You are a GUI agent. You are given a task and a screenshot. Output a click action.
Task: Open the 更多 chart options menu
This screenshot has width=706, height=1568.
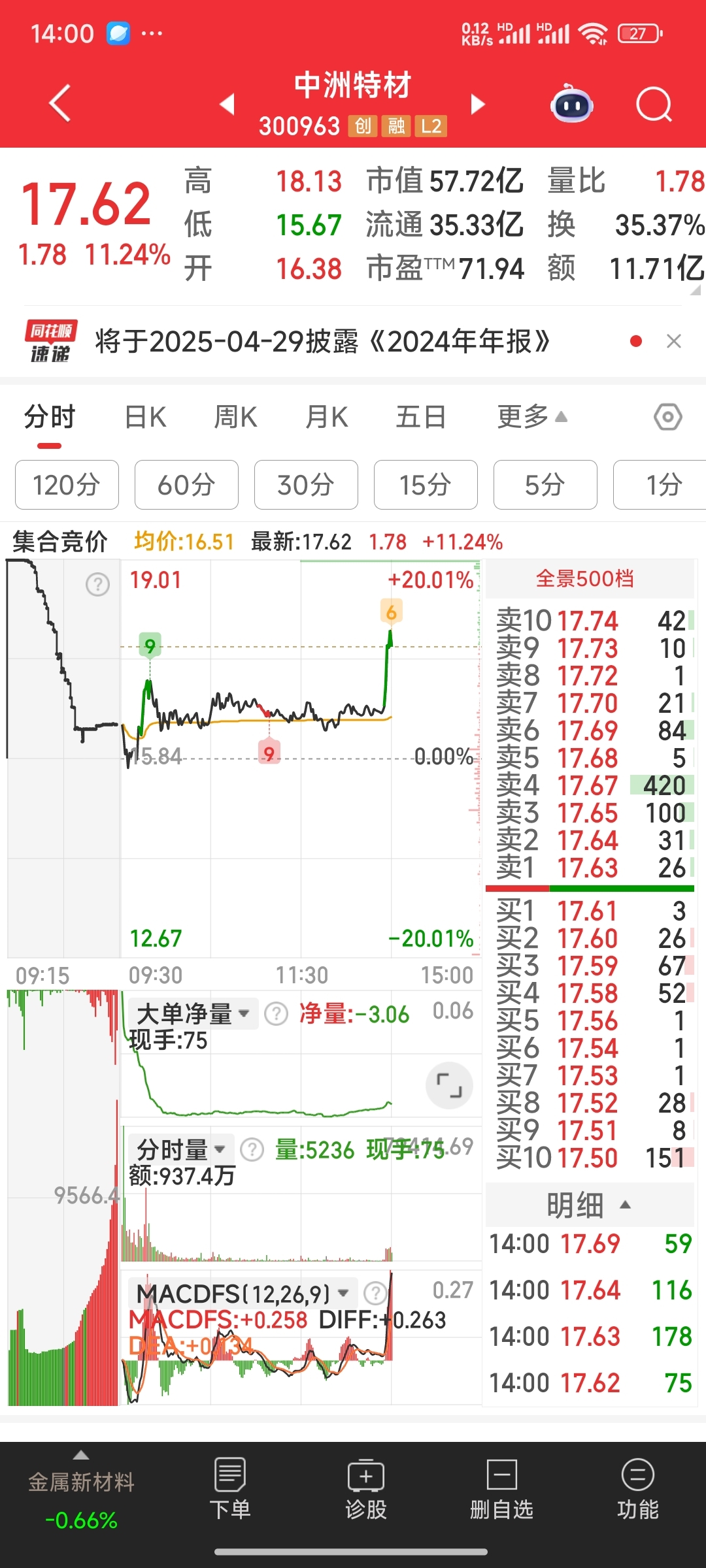point(528,416)
